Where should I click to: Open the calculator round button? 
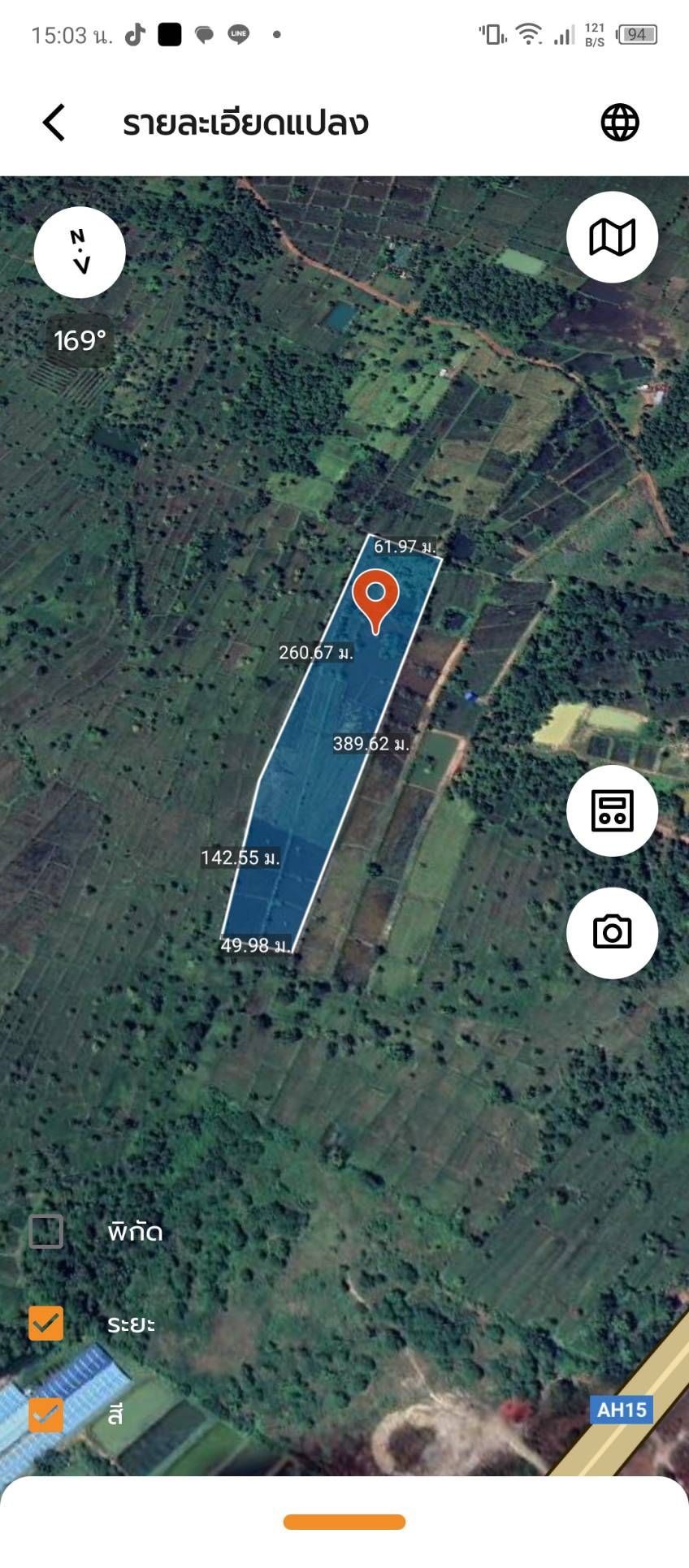click(x=612, y=810)
